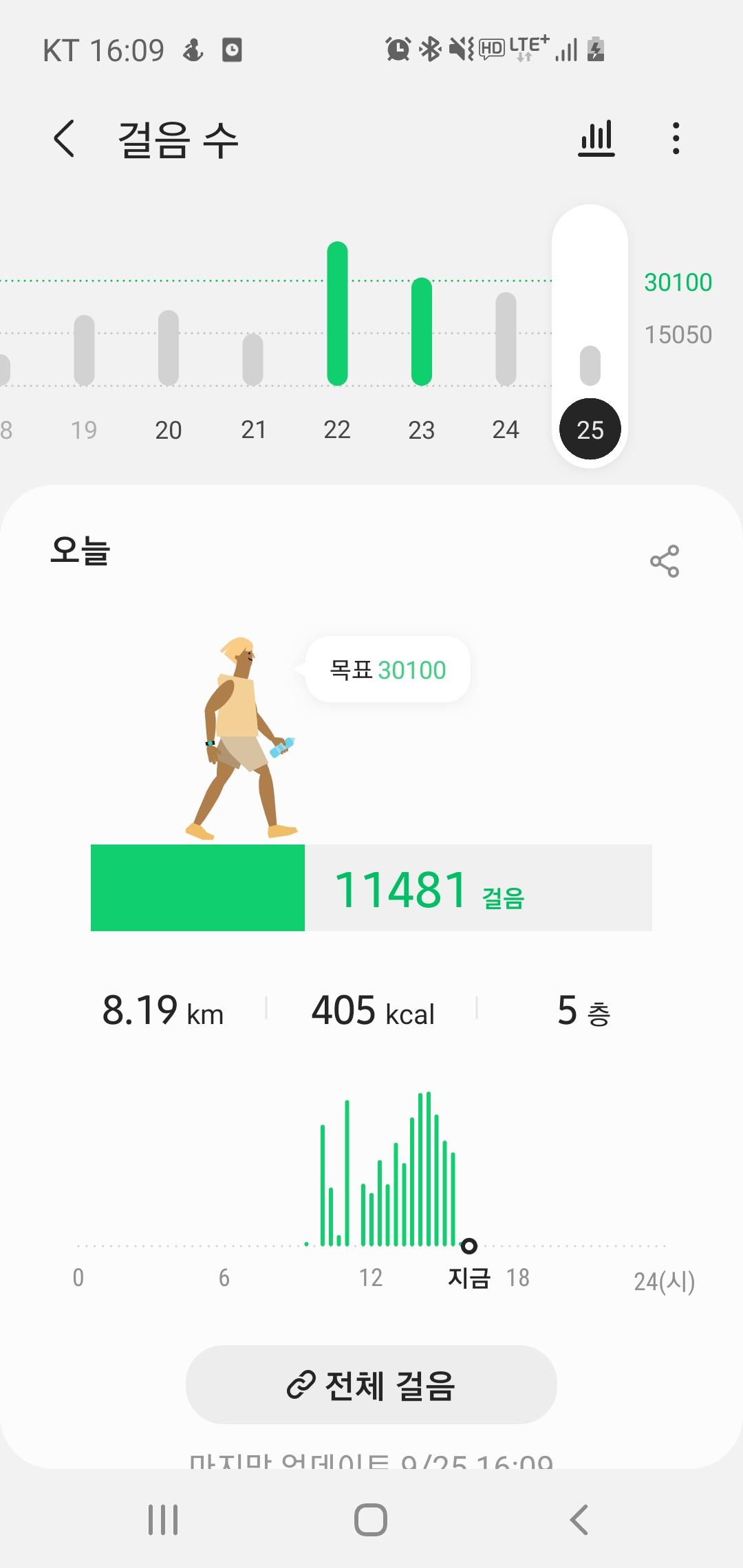Open the three-dot overflow menu
743x1568 pixels.
[x=676, y=138]
